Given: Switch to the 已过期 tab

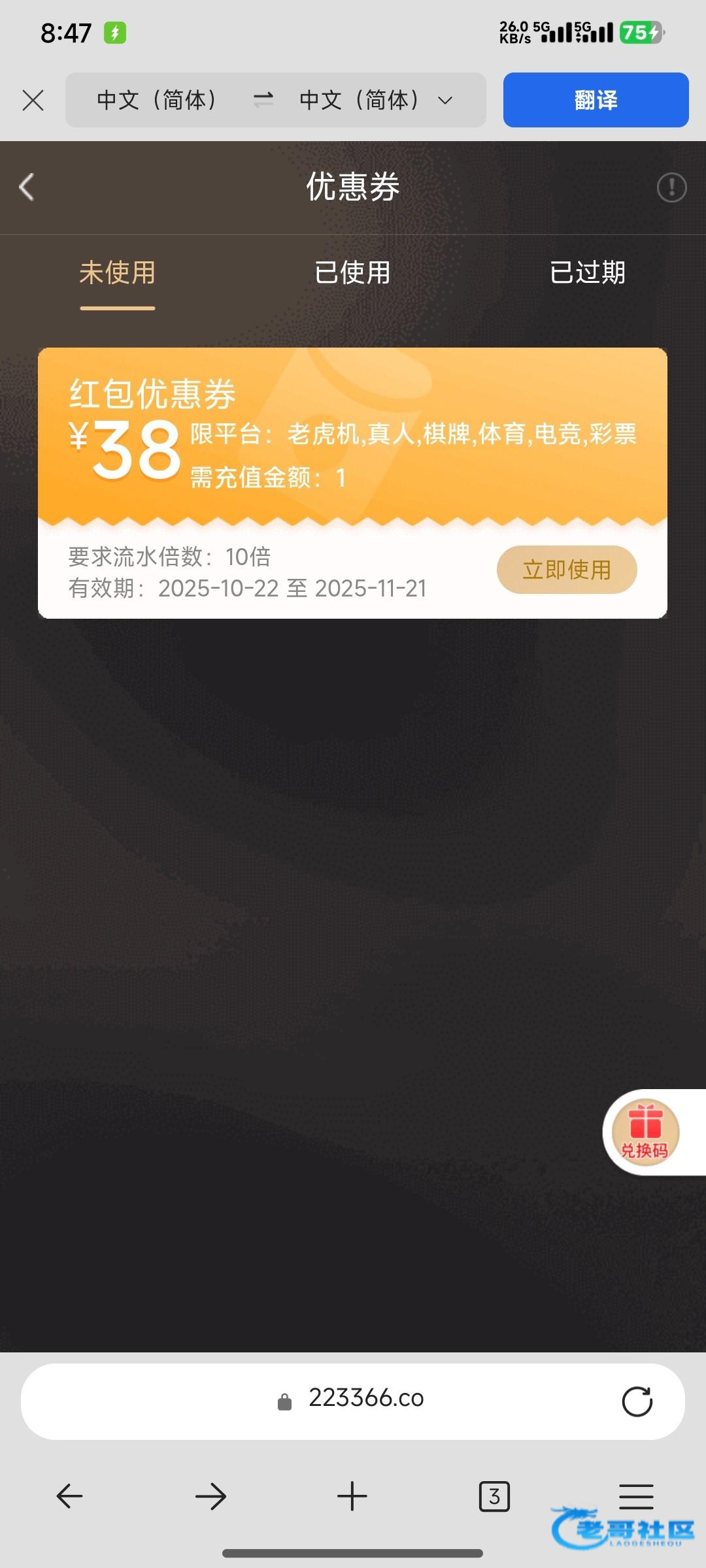Looking at the screenshot, I should coord(587,273).
